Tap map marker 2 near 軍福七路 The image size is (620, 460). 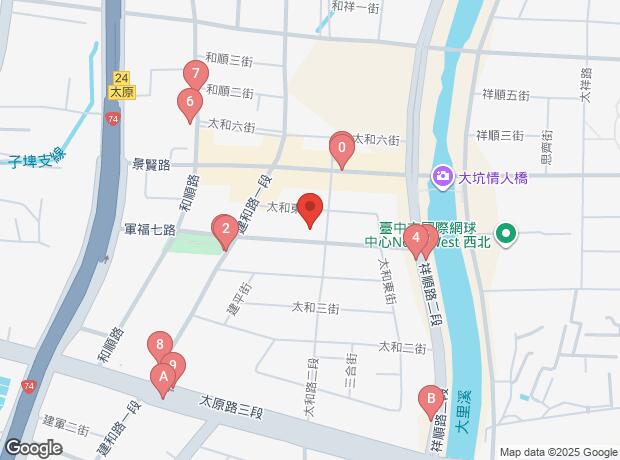click(x=226, y=232)
